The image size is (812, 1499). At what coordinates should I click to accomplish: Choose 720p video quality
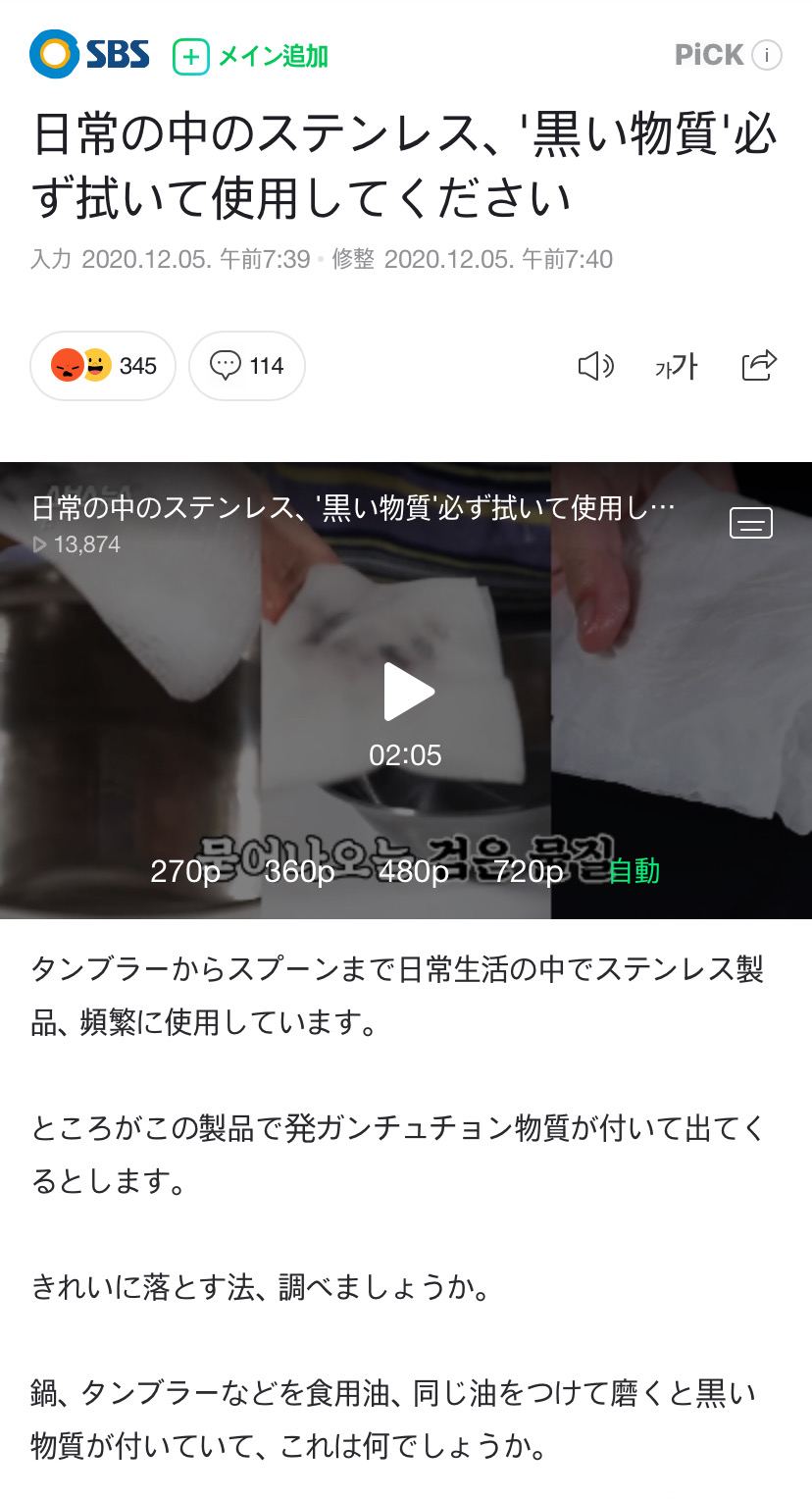click(529, 871)
